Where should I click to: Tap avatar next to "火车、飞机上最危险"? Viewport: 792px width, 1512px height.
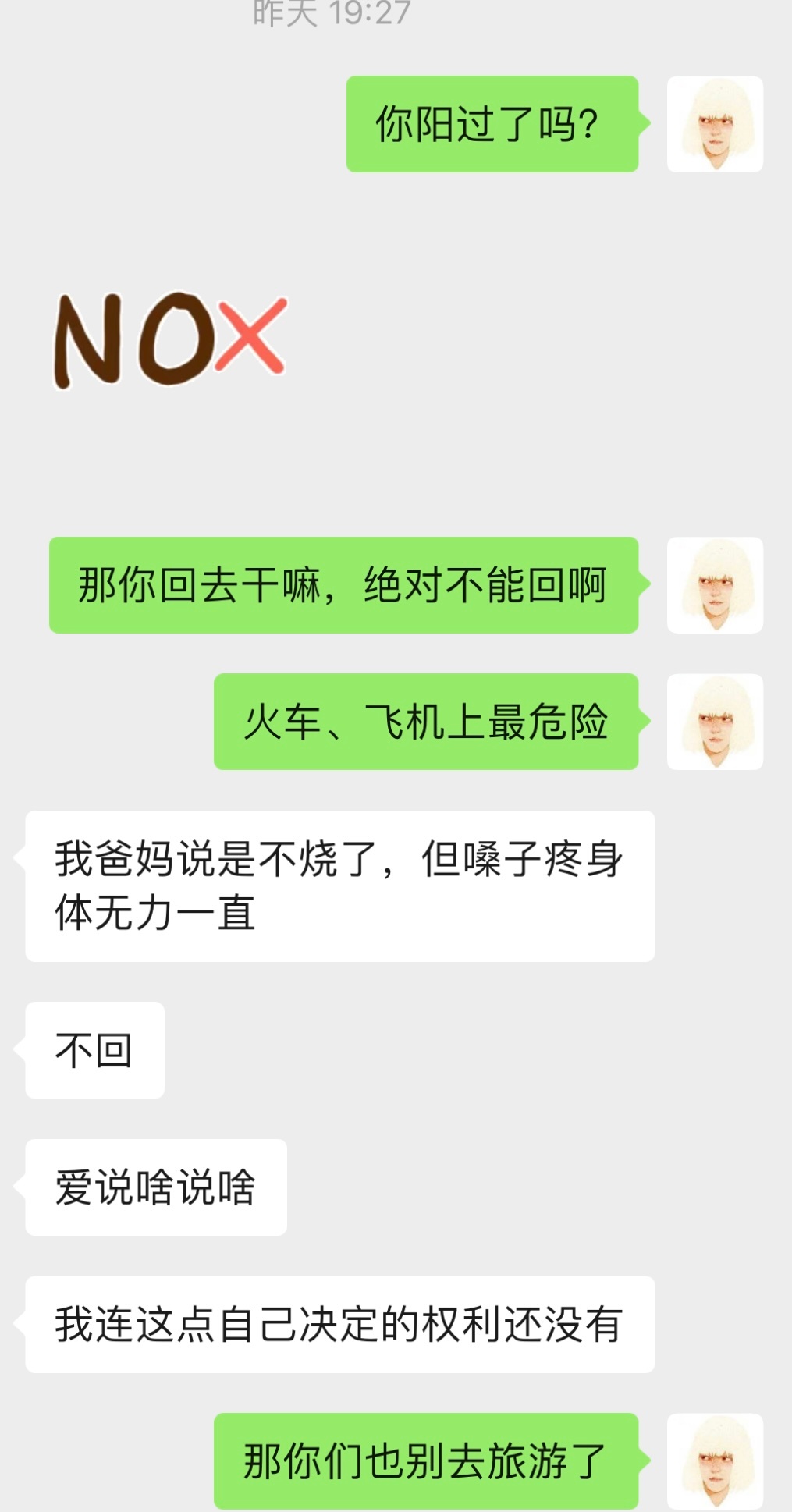pos(715,722)
